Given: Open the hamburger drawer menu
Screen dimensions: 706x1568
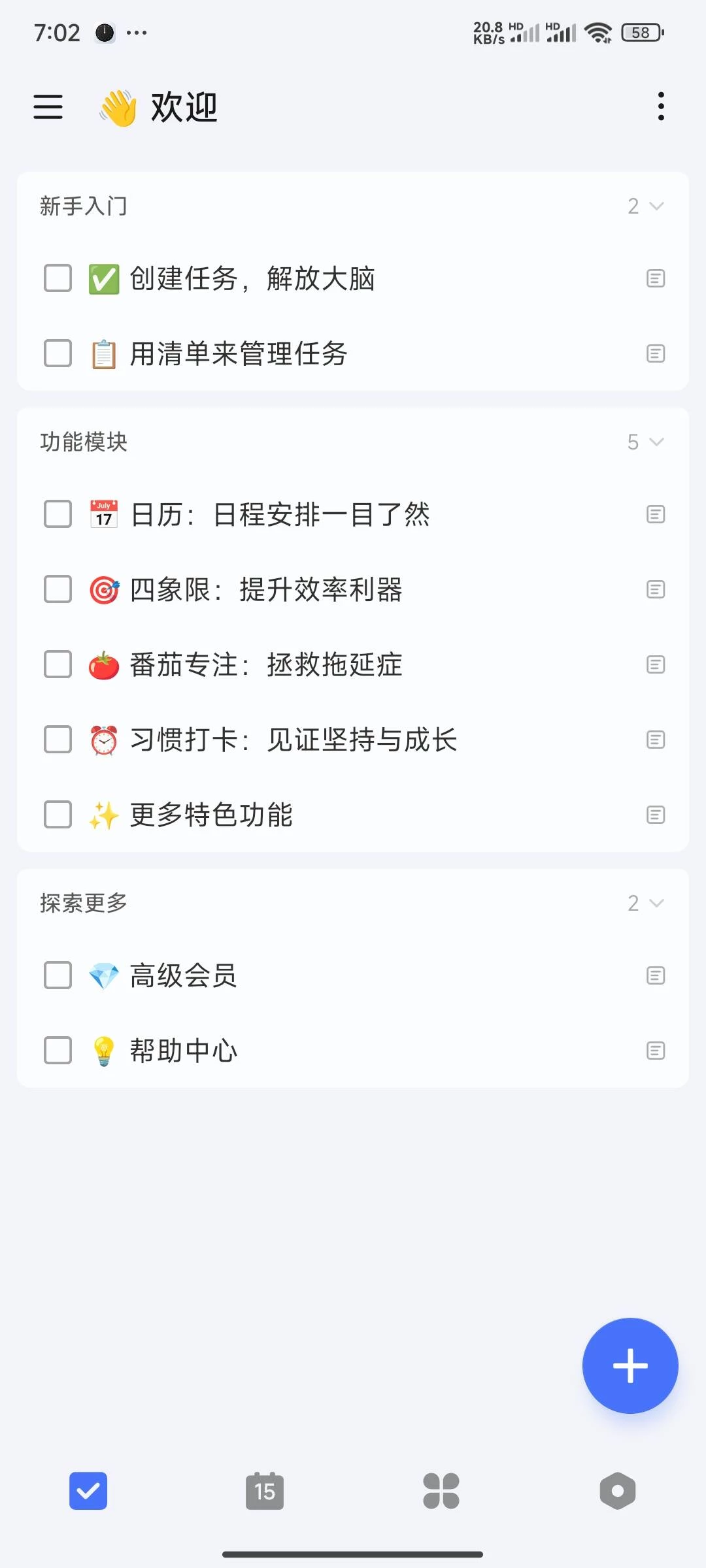Looking at the screenshot, I should pyautogui.click(x=48, y=106).
